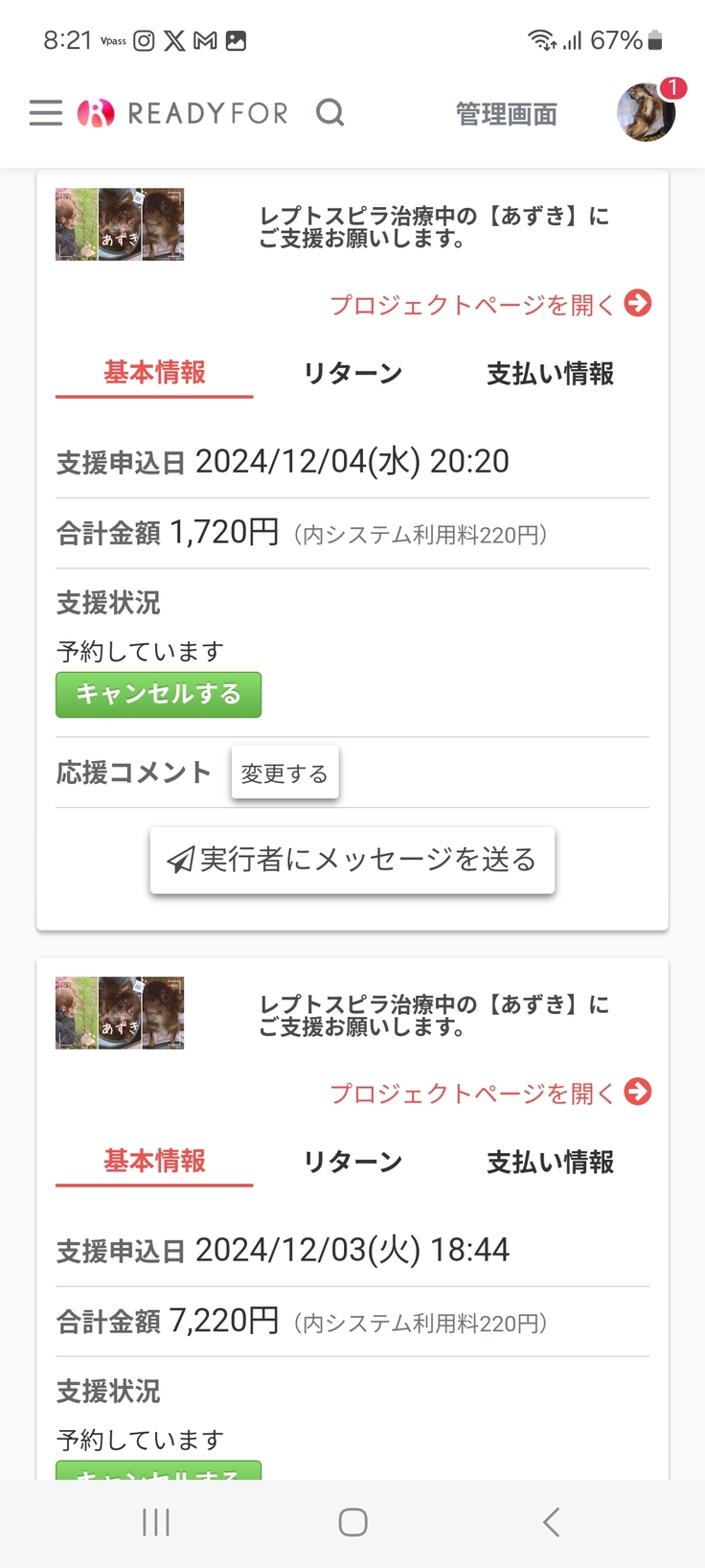Switch to リターン tab in 12/04 card
Image resolution: width=705 pixels, height=1568 pixels.
352,373
